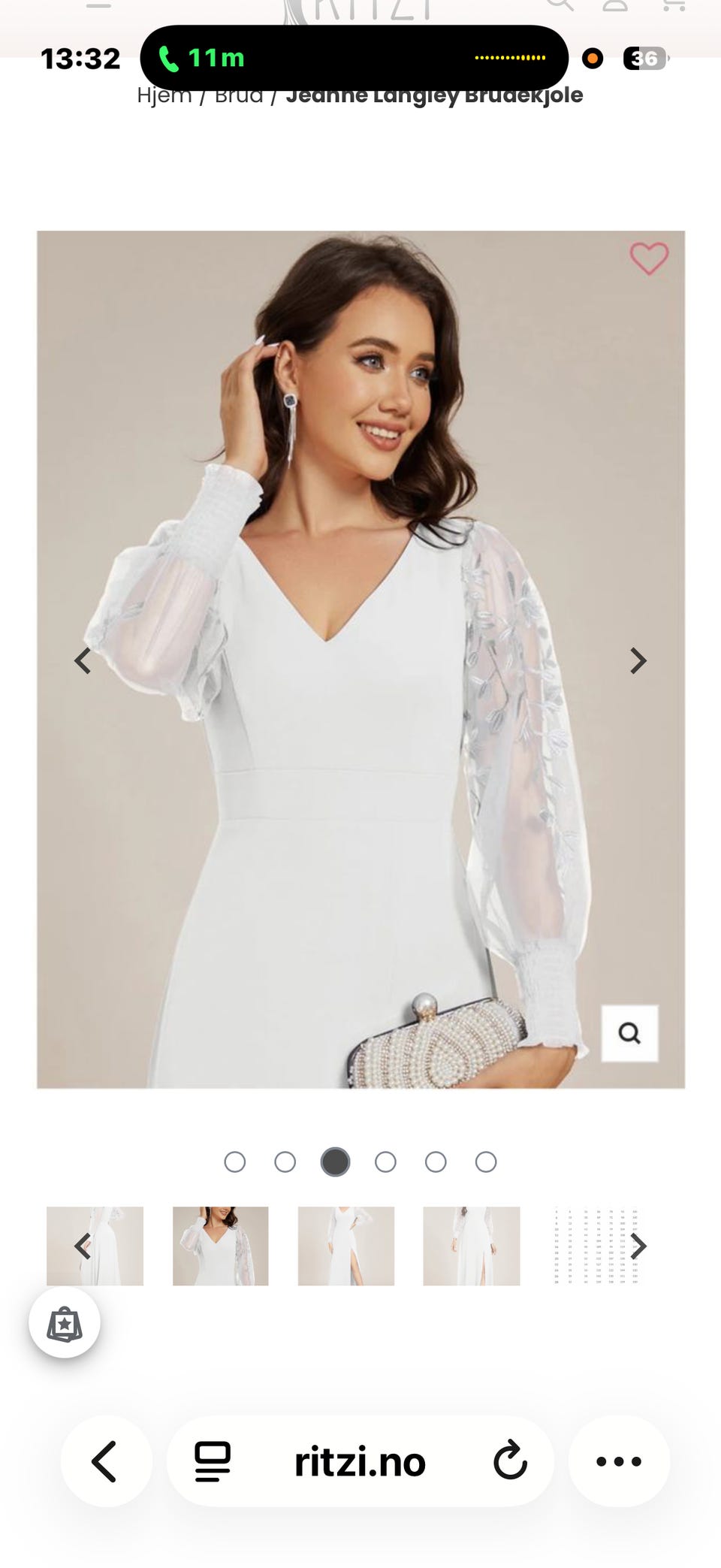Show the previous product photo in main image

click(83, 660)
